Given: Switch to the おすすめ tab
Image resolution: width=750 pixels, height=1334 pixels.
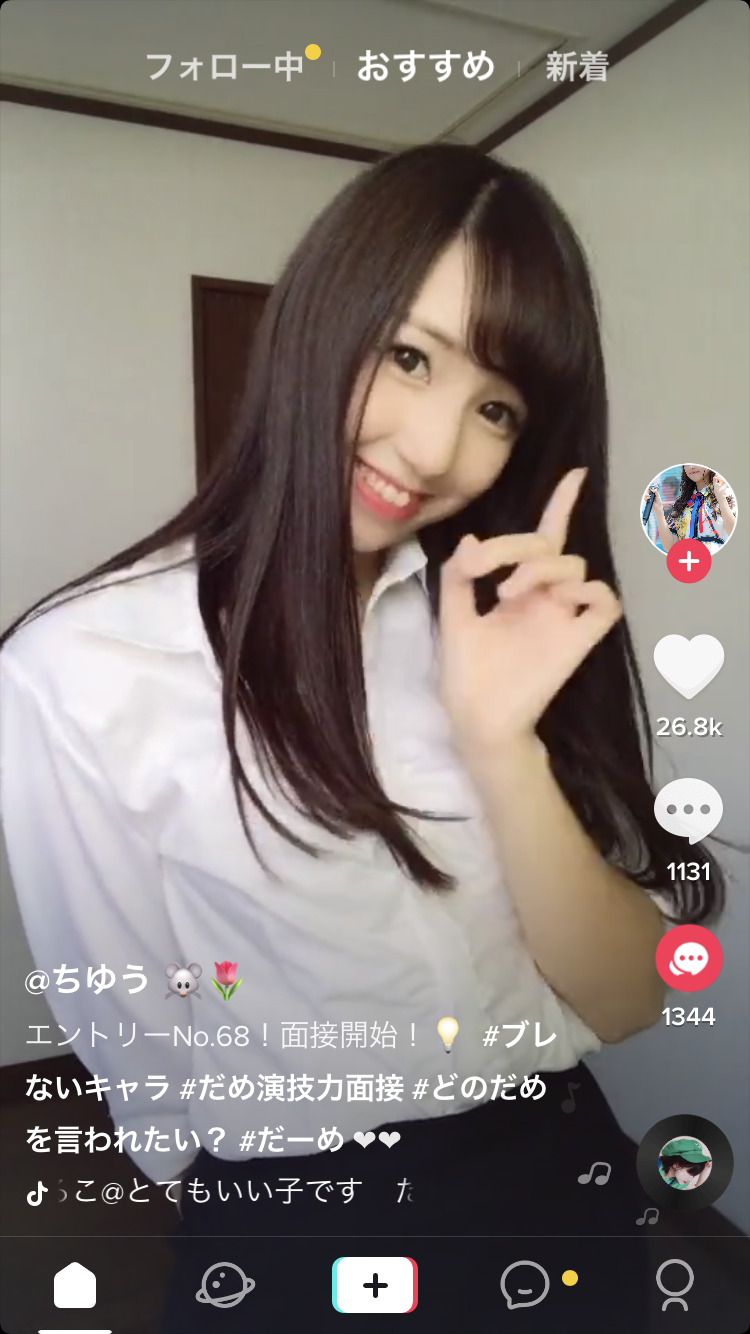Looking at the screenshot, I should click(x=426, y=67).
